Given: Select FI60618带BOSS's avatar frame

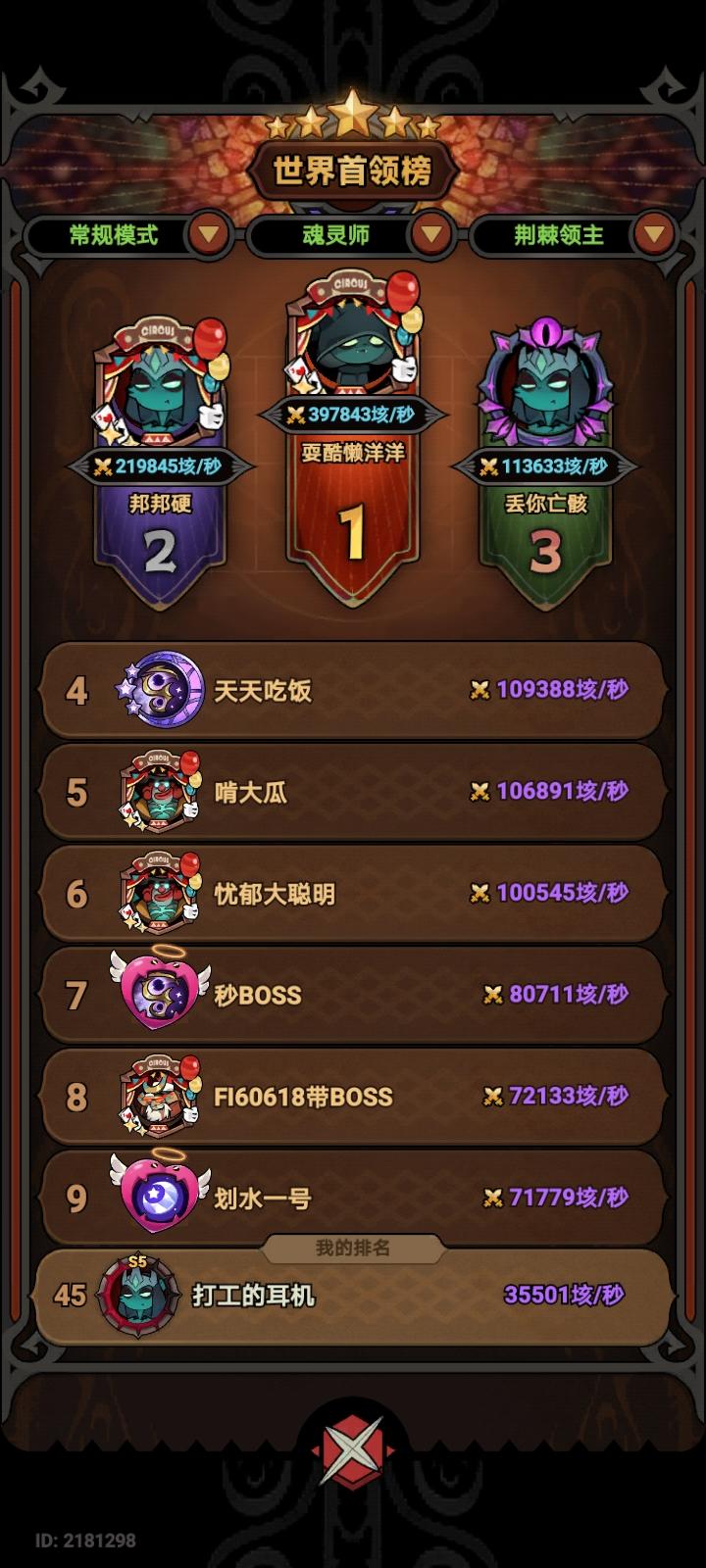Looking at the screenshot, I should tap(160, 1096).
